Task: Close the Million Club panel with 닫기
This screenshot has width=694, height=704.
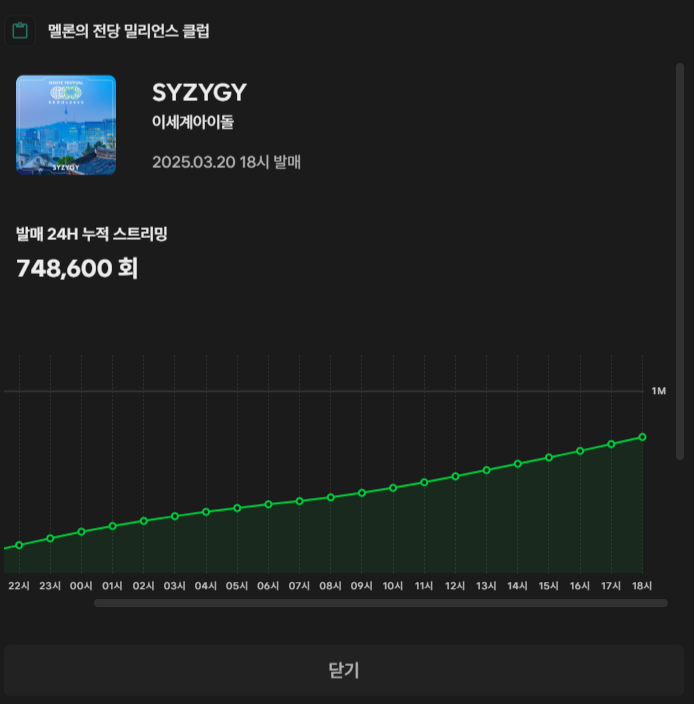Action: click(x=343, y=670)
